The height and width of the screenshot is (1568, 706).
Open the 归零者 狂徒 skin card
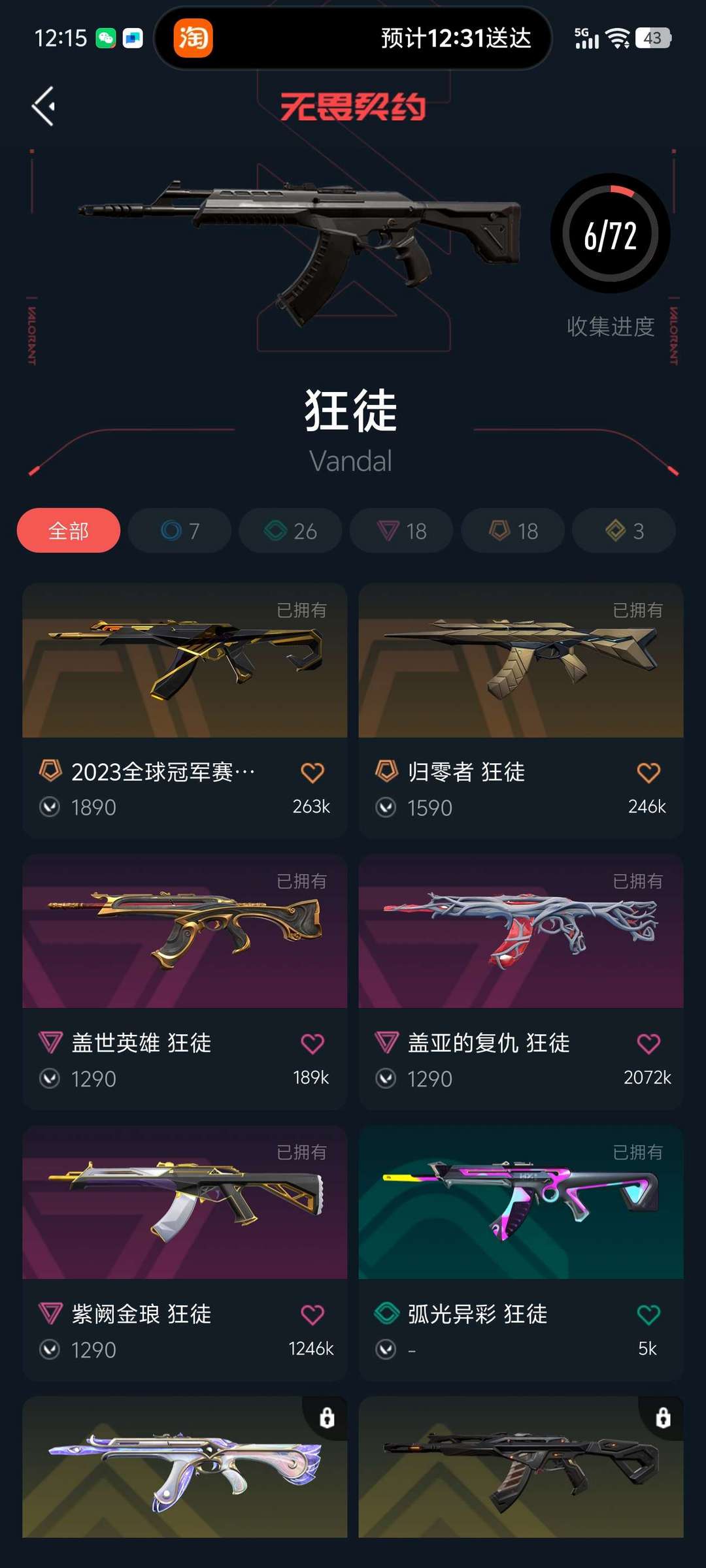pyautogui.click(x=521, y=711)
